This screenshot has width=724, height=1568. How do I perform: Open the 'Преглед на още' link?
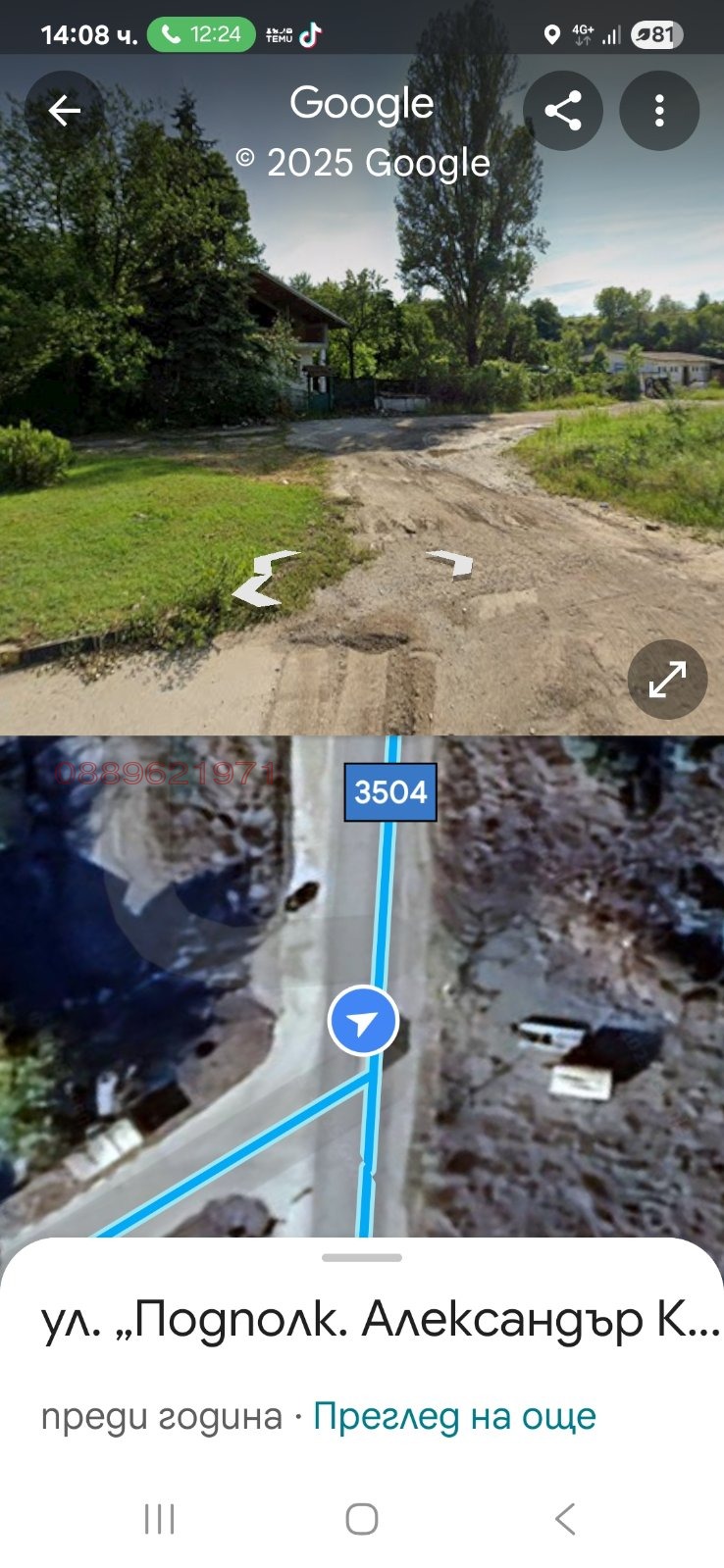tap(454, 1416)
